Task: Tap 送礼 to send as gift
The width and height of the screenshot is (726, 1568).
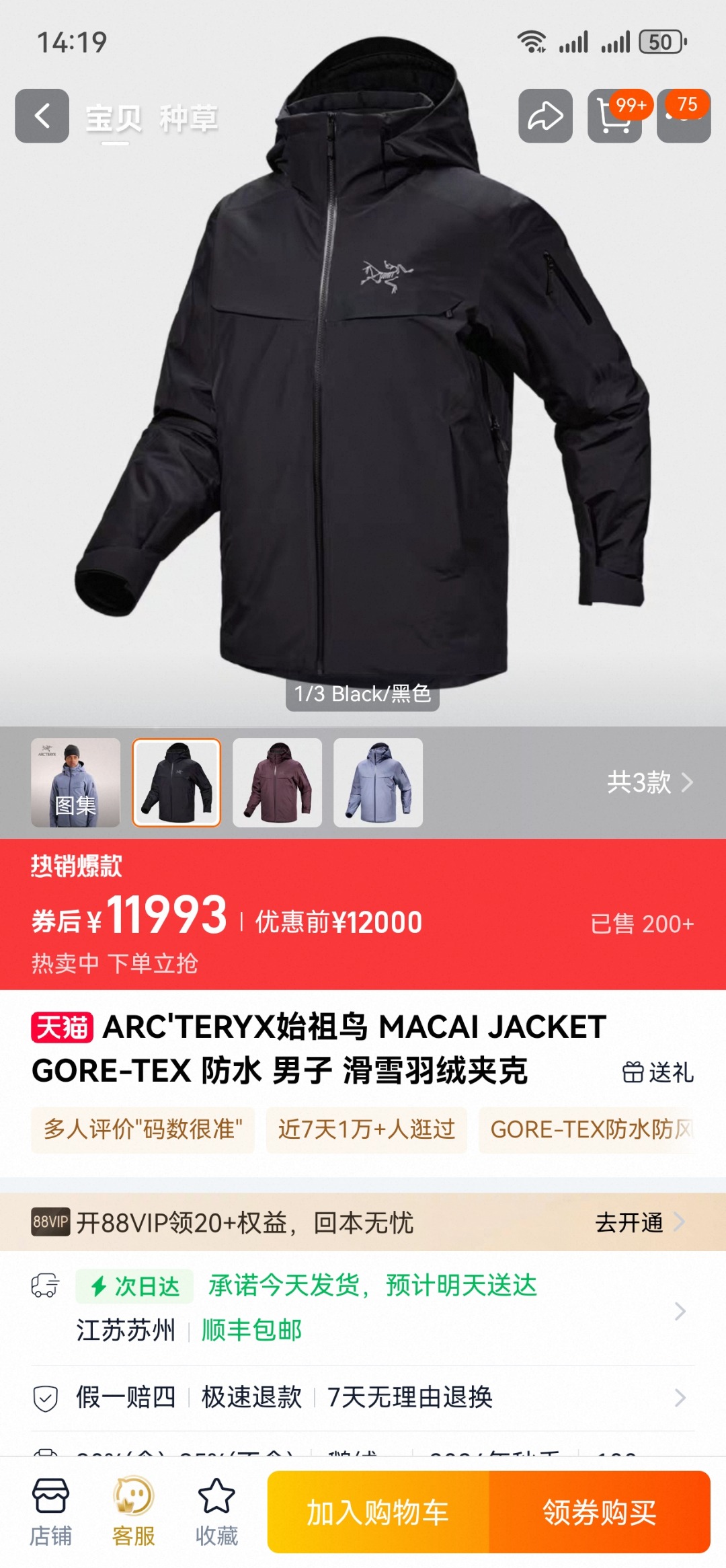Action: click(658, 1072)
